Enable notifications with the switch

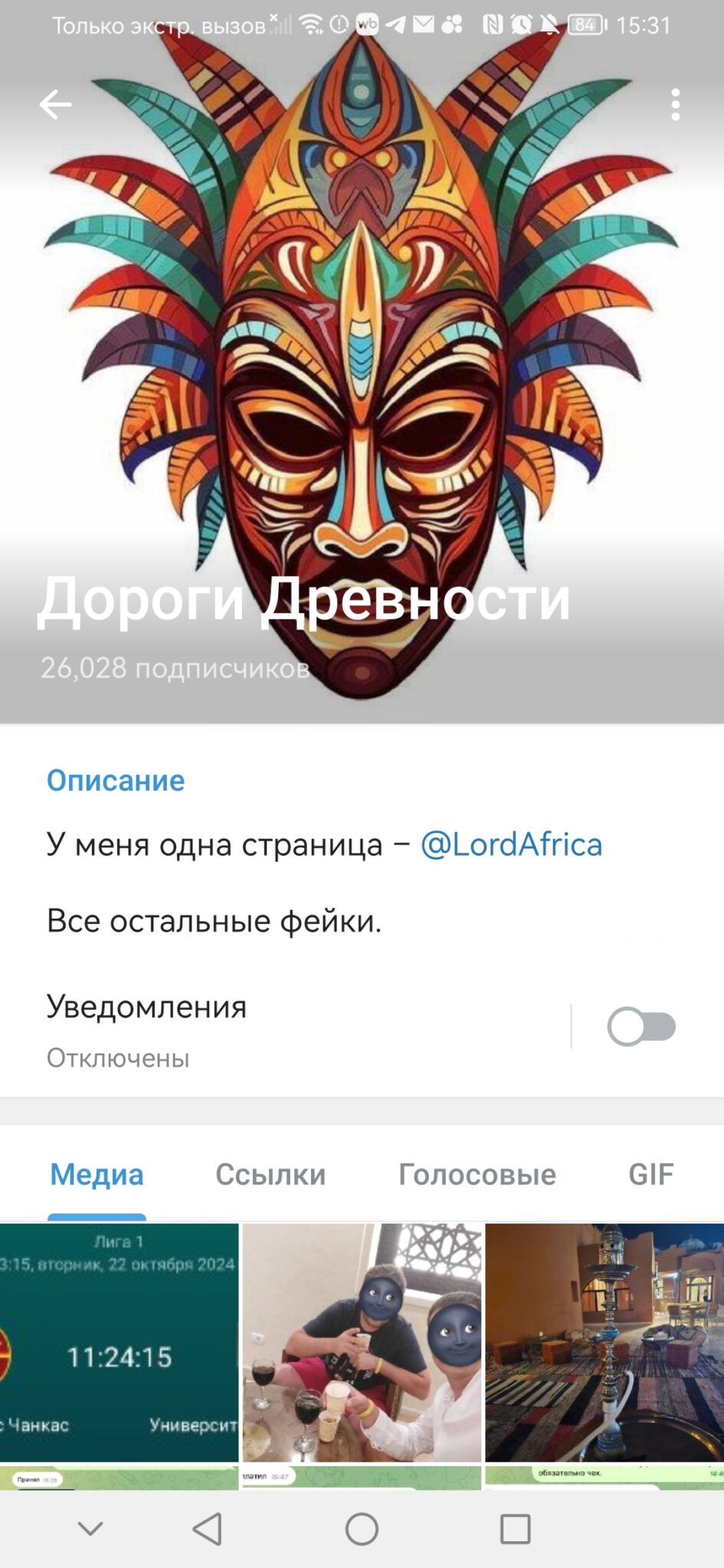pos(641,1027)
